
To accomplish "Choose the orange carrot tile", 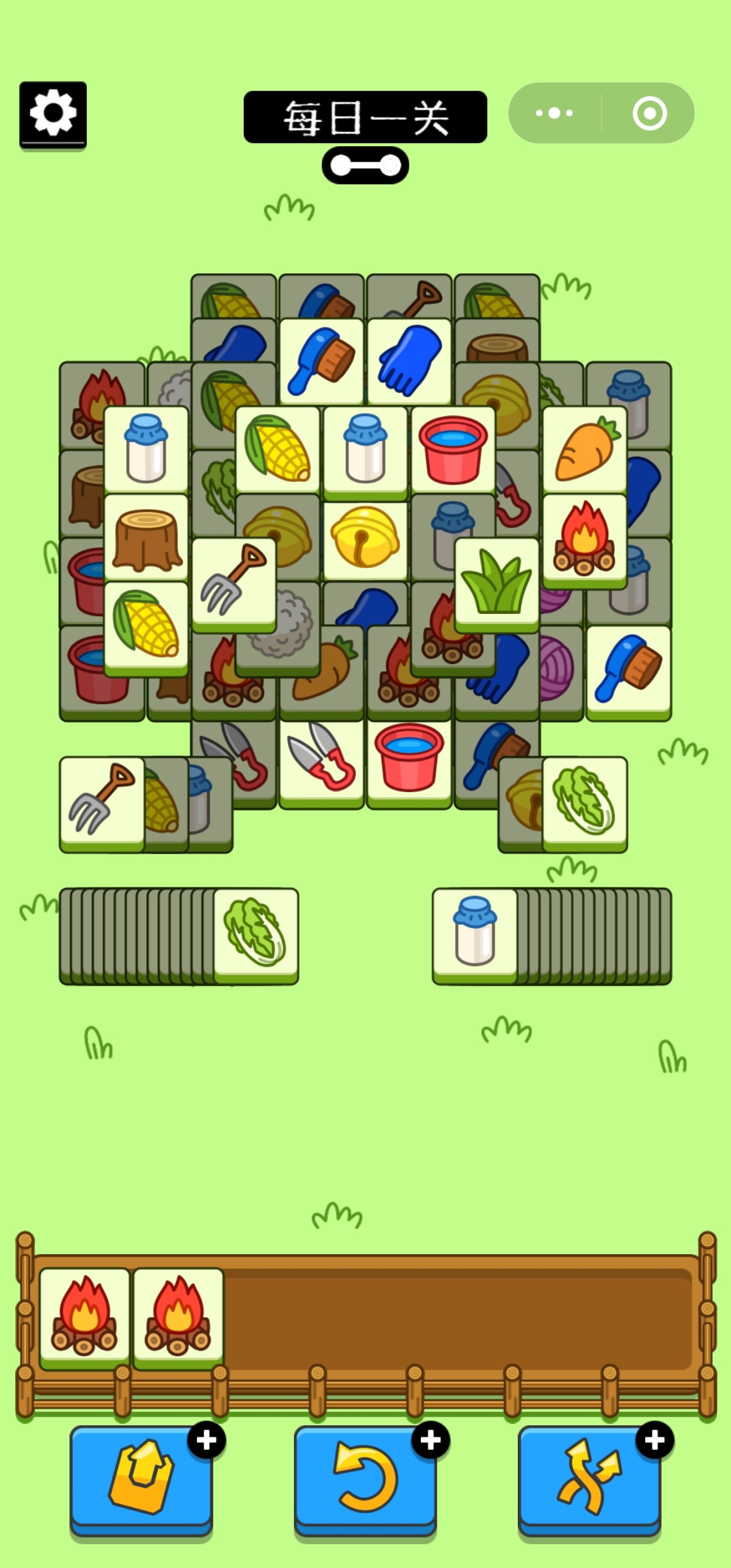I will pos(584,449).
